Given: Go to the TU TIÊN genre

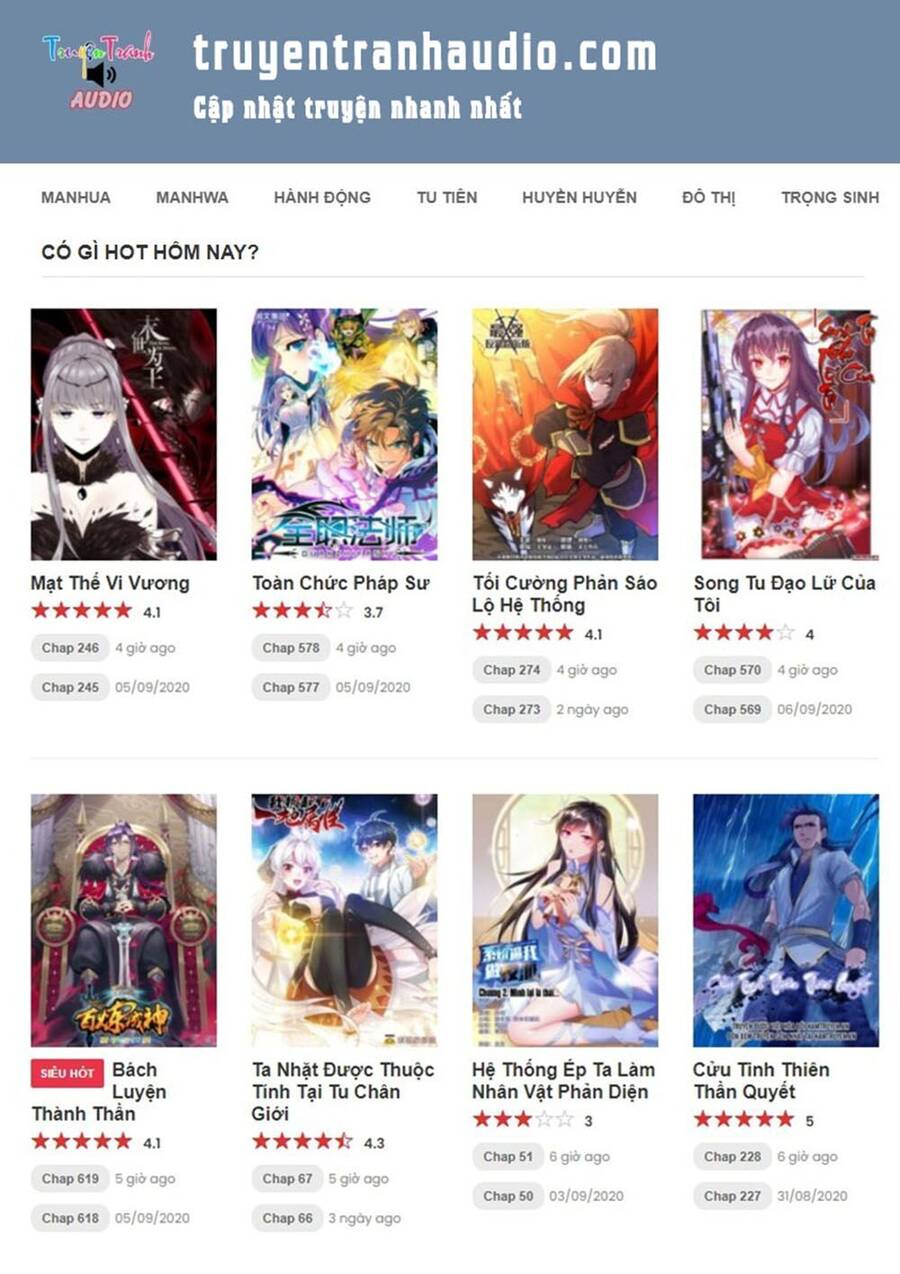Looking at the screenshot, I should (x=447, y=197).
